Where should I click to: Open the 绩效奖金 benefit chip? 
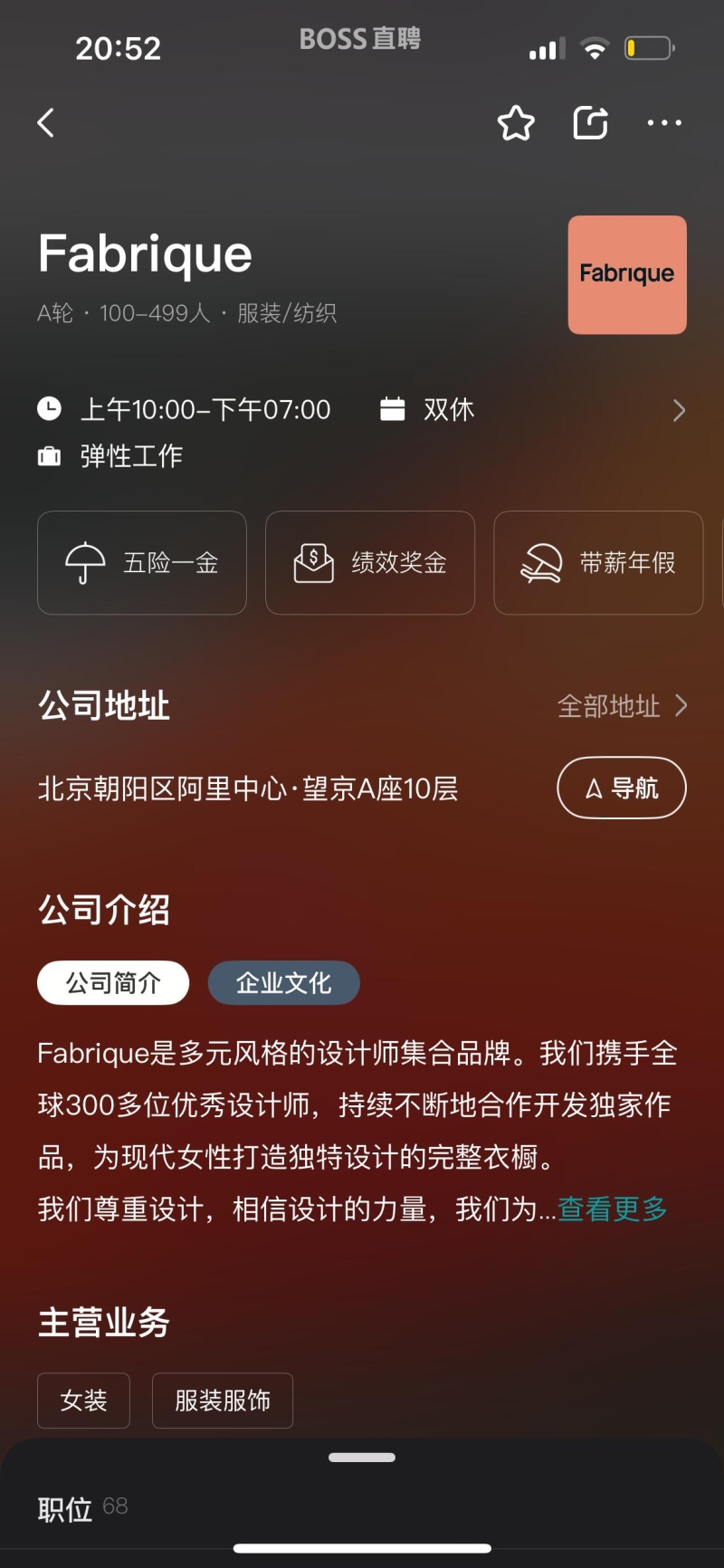pos(370,563)
